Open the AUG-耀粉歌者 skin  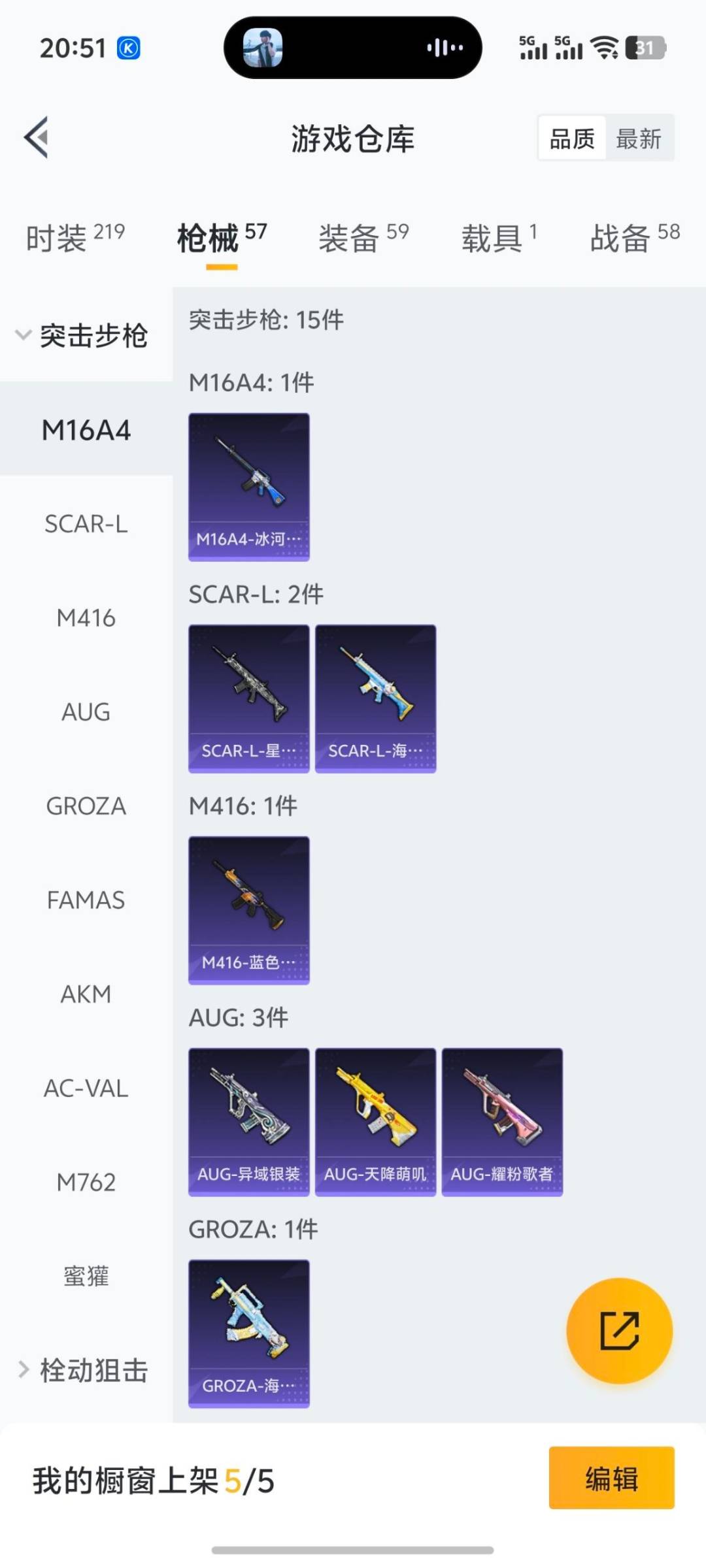pyautogui.click(x=502, y=1122)
